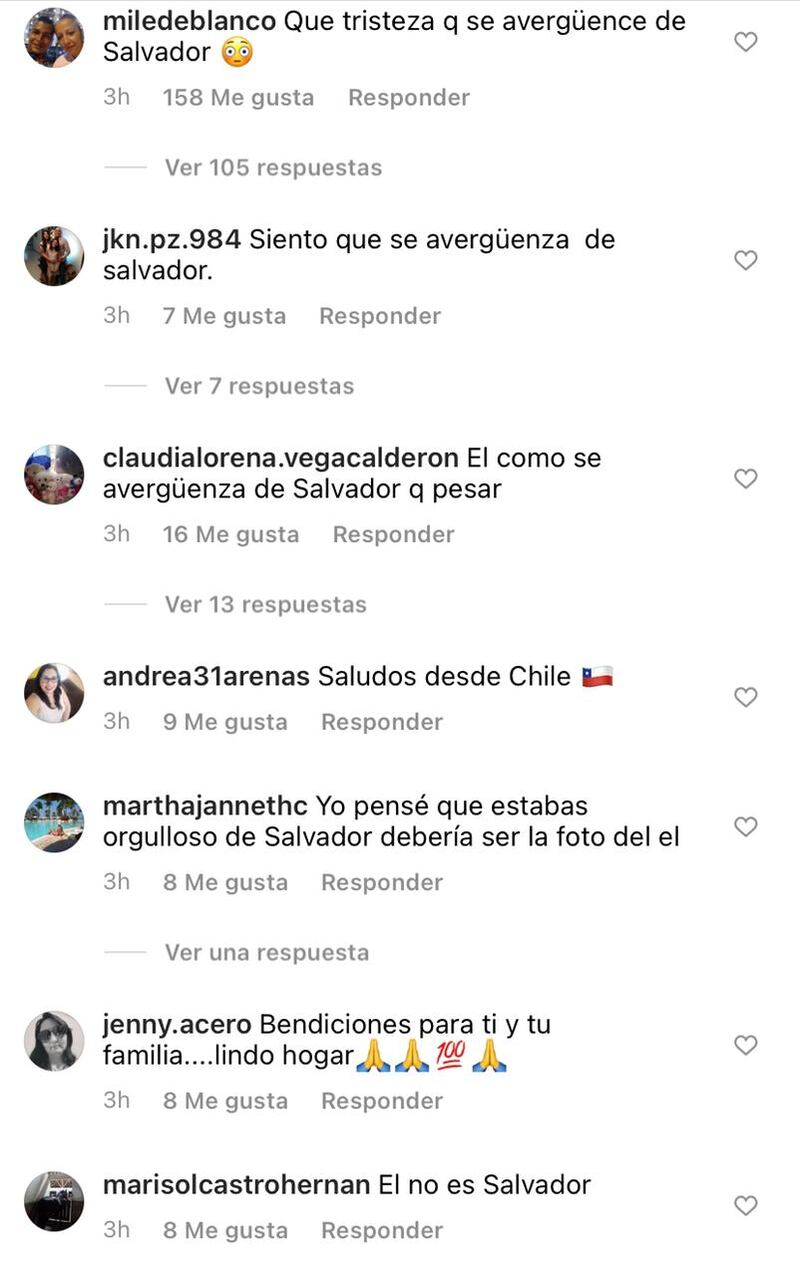Reply to marisolcastrohernan's comment
This screenshot has width=800, height=1276.
[x=381, y=1231]
